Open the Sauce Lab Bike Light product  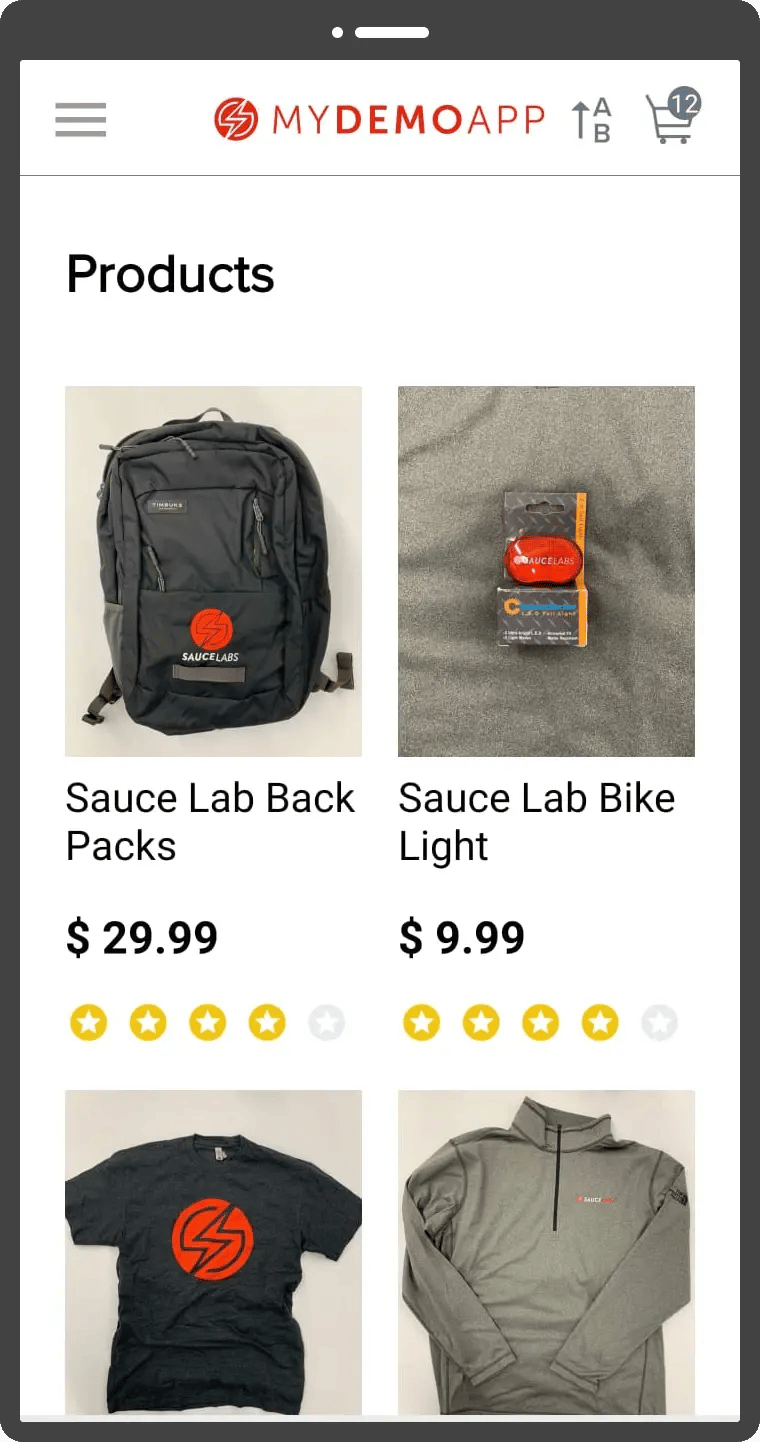tap(536, 821)
